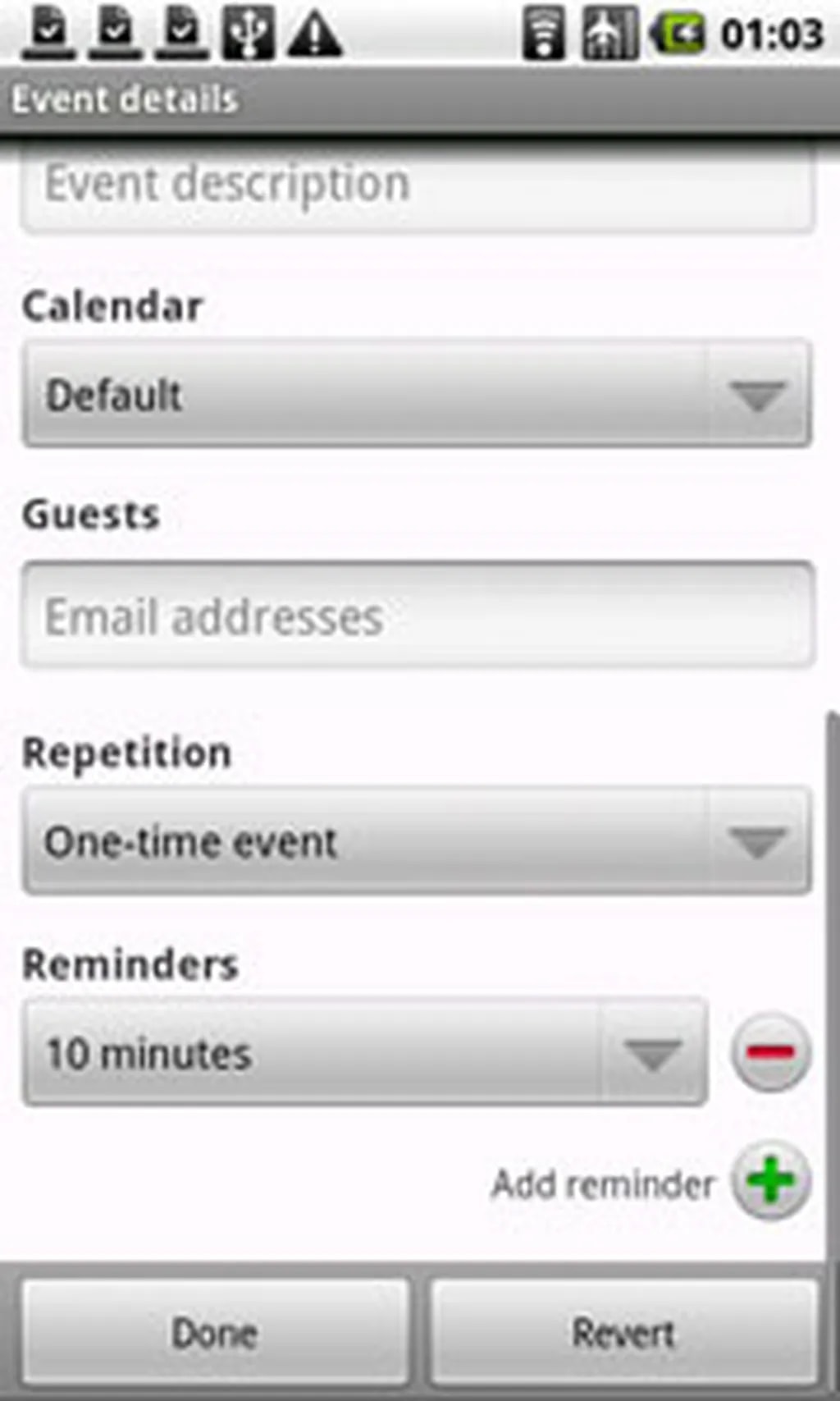Expand the Repetition dropdown
Viewport: 840px width, 1401px height.
pyautogui.click(x=417, y=841)
